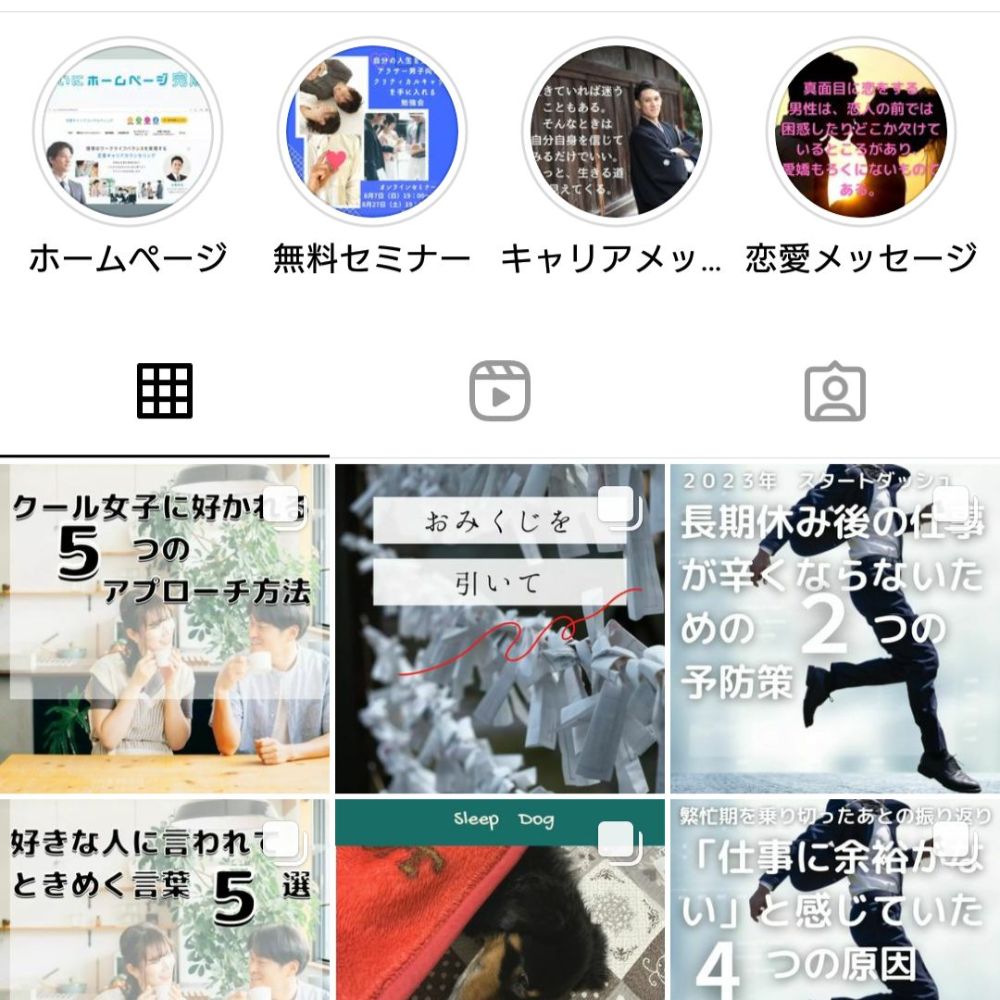This screenshot has height=1000, width=1000.
Task: Open the 好きな人に言われてときめく言葉5選 post
Action: (x=165, y=900)
